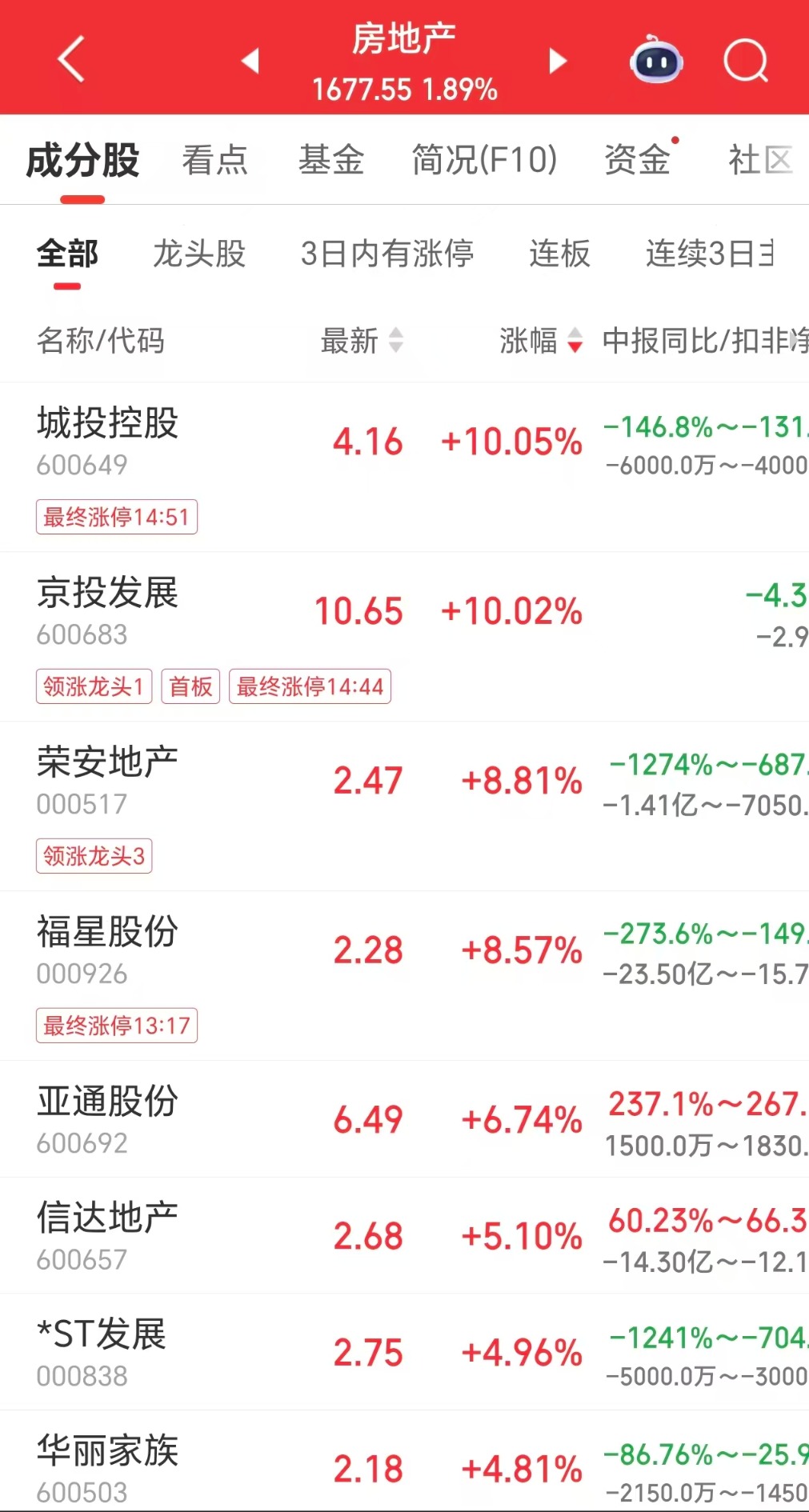Open search from the header
Screen dimensions: 809x1512
pos(746,60)
